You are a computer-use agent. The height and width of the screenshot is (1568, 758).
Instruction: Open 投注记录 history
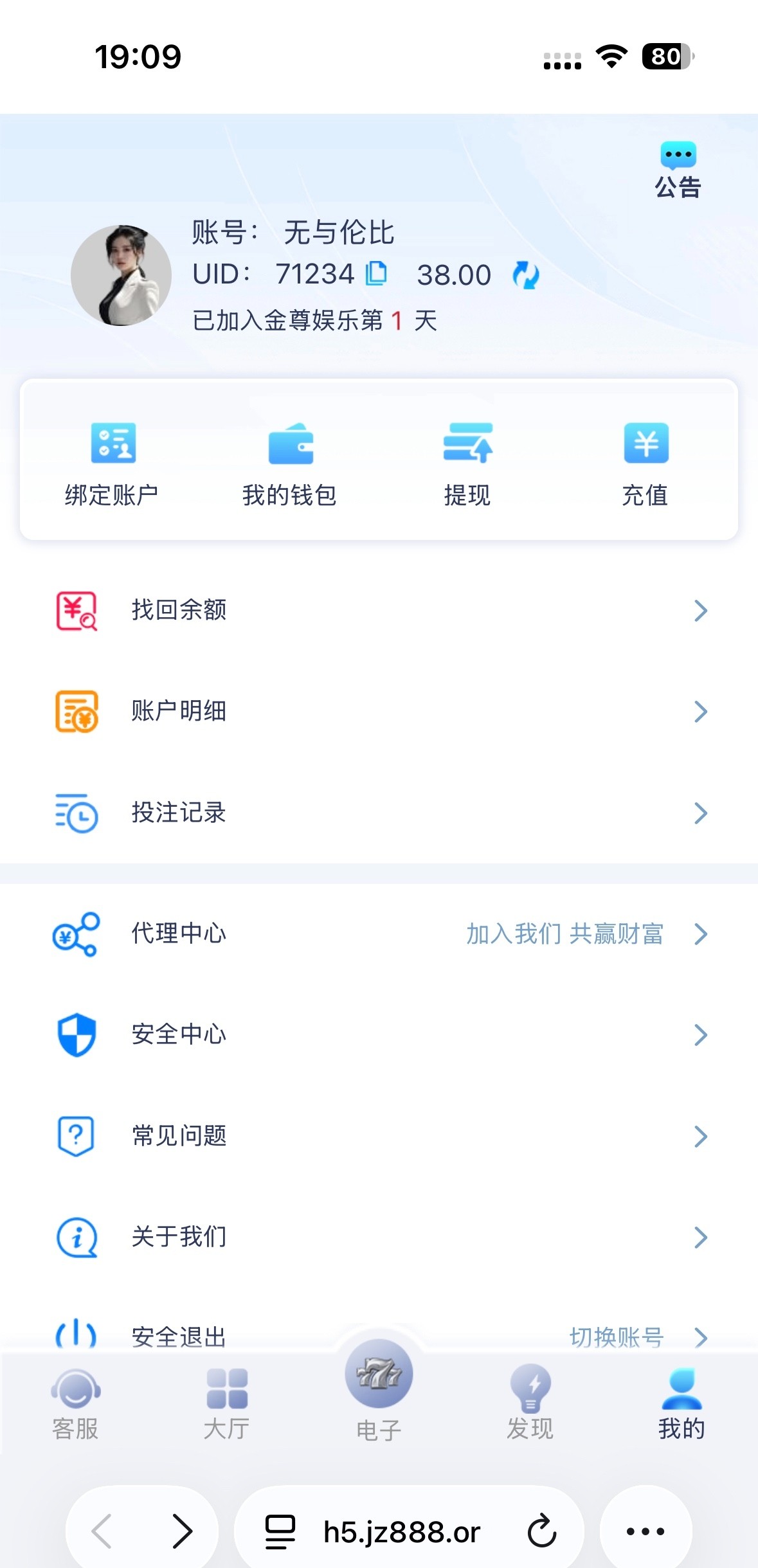[379, 813]
